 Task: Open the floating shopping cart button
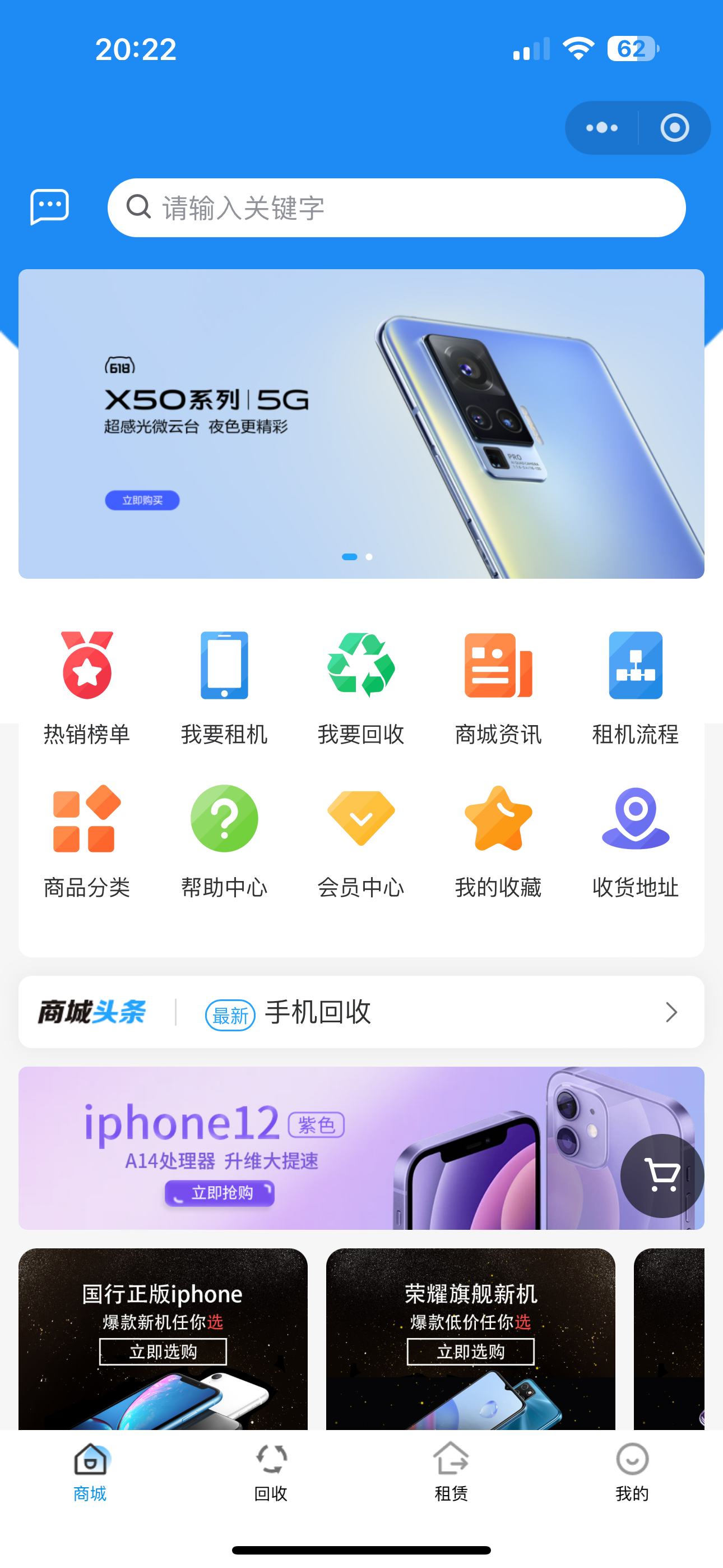coord(661,1175)
